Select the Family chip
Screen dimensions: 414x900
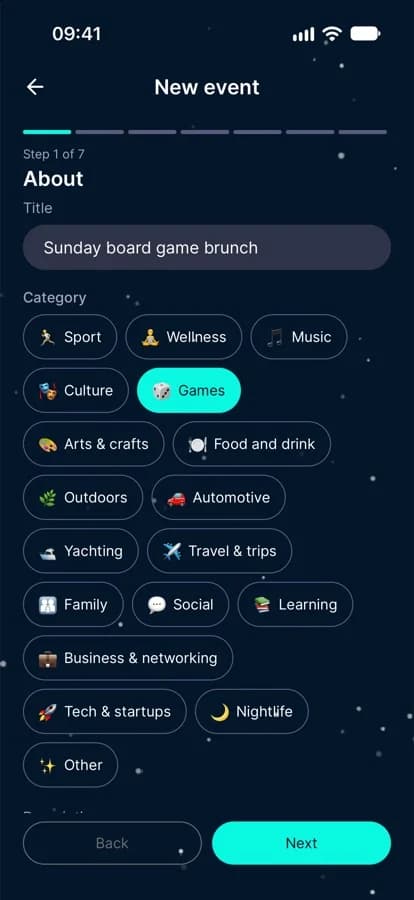(73, 604)
